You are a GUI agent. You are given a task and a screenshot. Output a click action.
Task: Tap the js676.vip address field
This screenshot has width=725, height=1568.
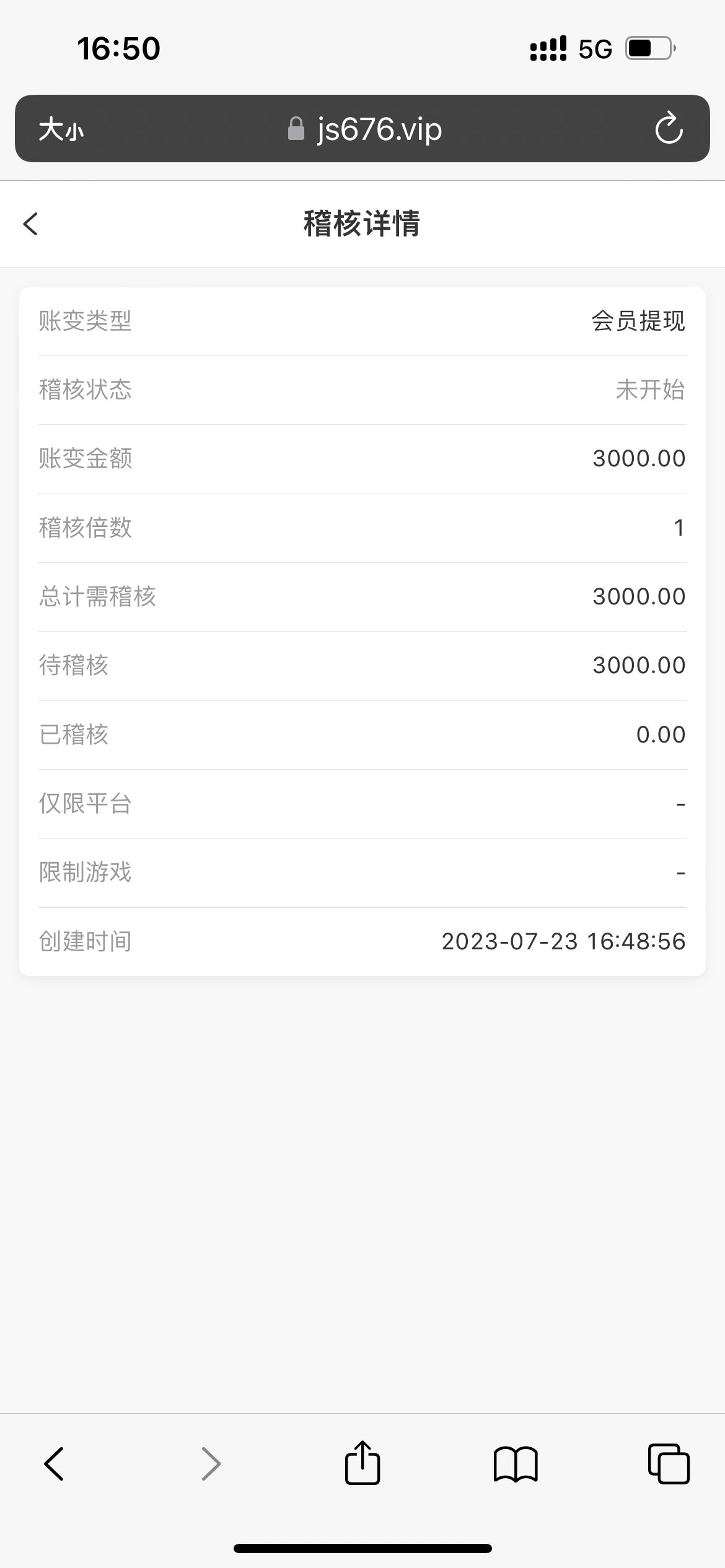point(364,129)
